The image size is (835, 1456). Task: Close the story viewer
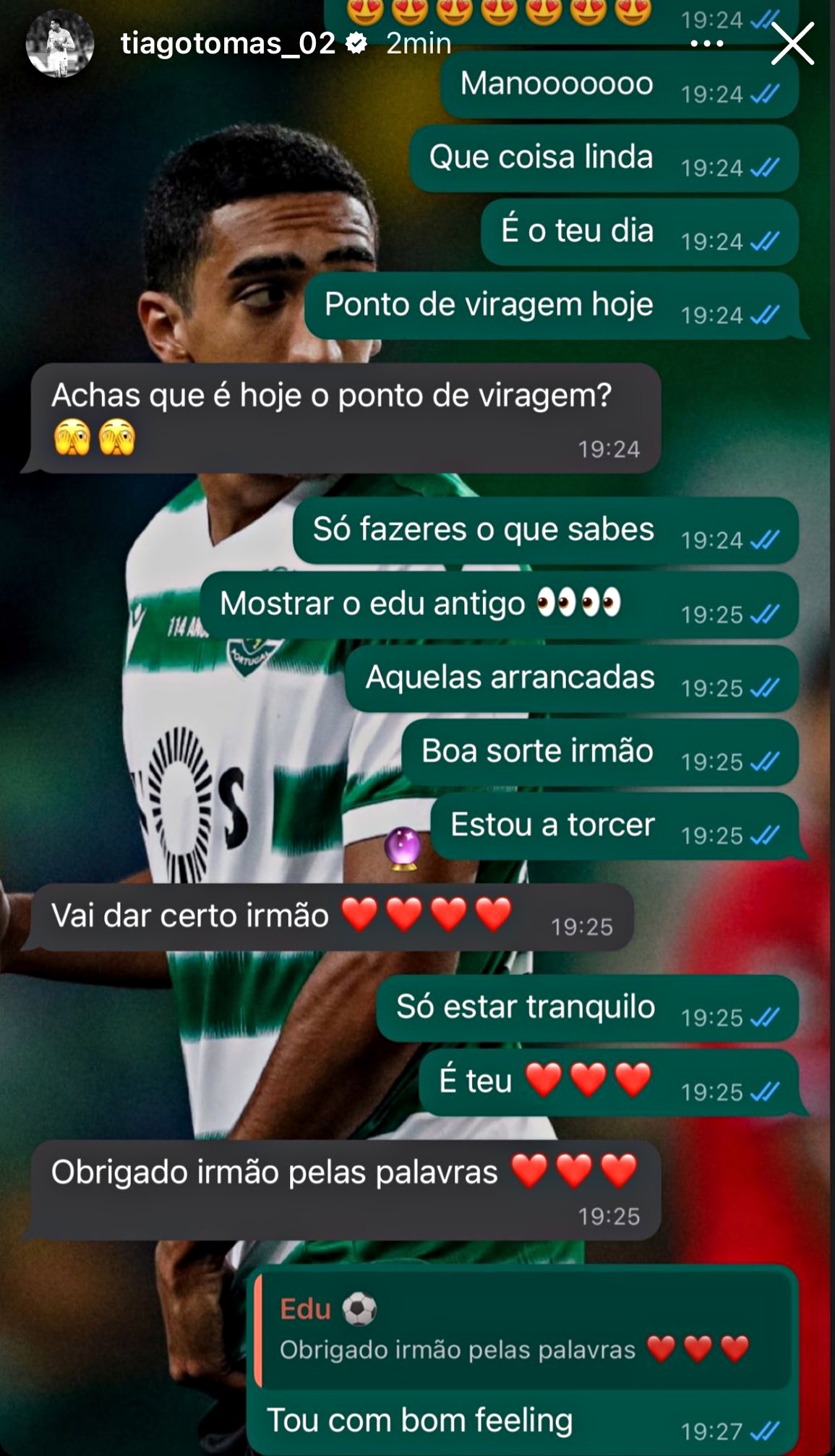[792, 44]
